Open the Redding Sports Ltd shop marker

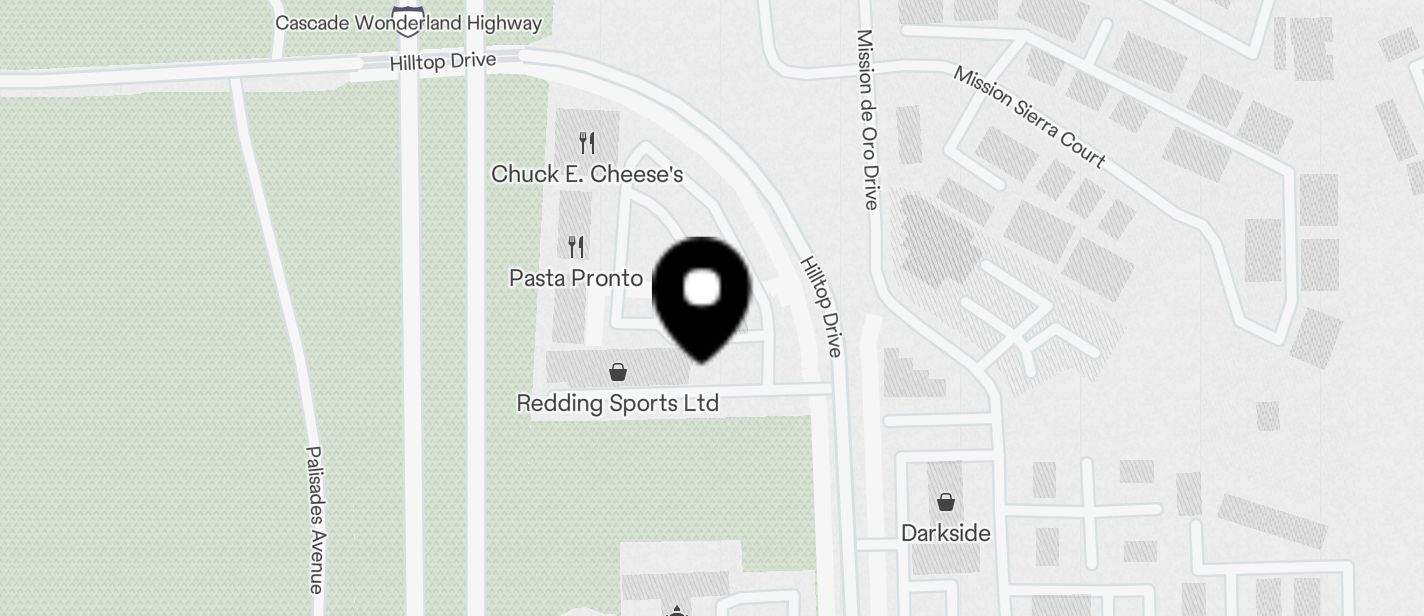[618, 373]
